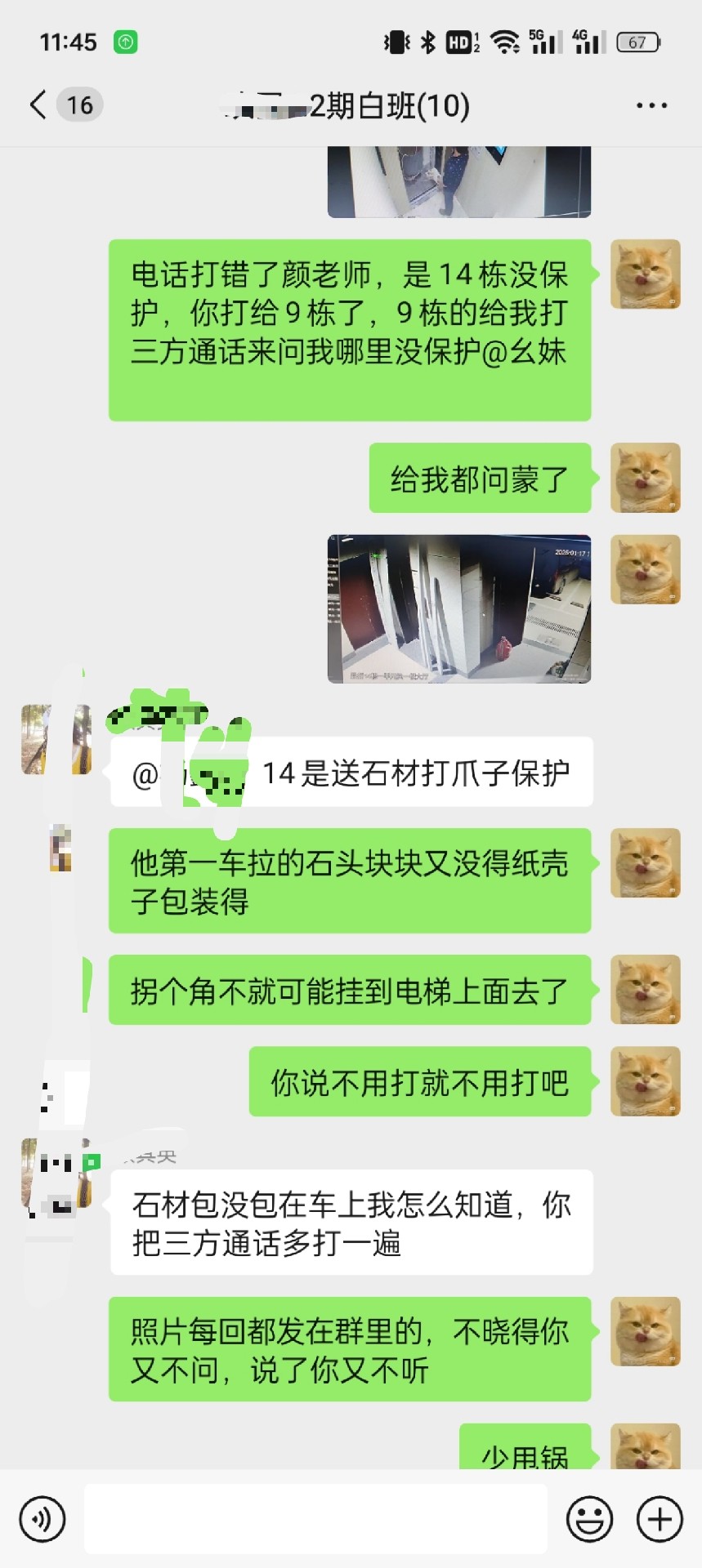
Task: Open the group chat overflow menu
Action: [x=651, y=105]
